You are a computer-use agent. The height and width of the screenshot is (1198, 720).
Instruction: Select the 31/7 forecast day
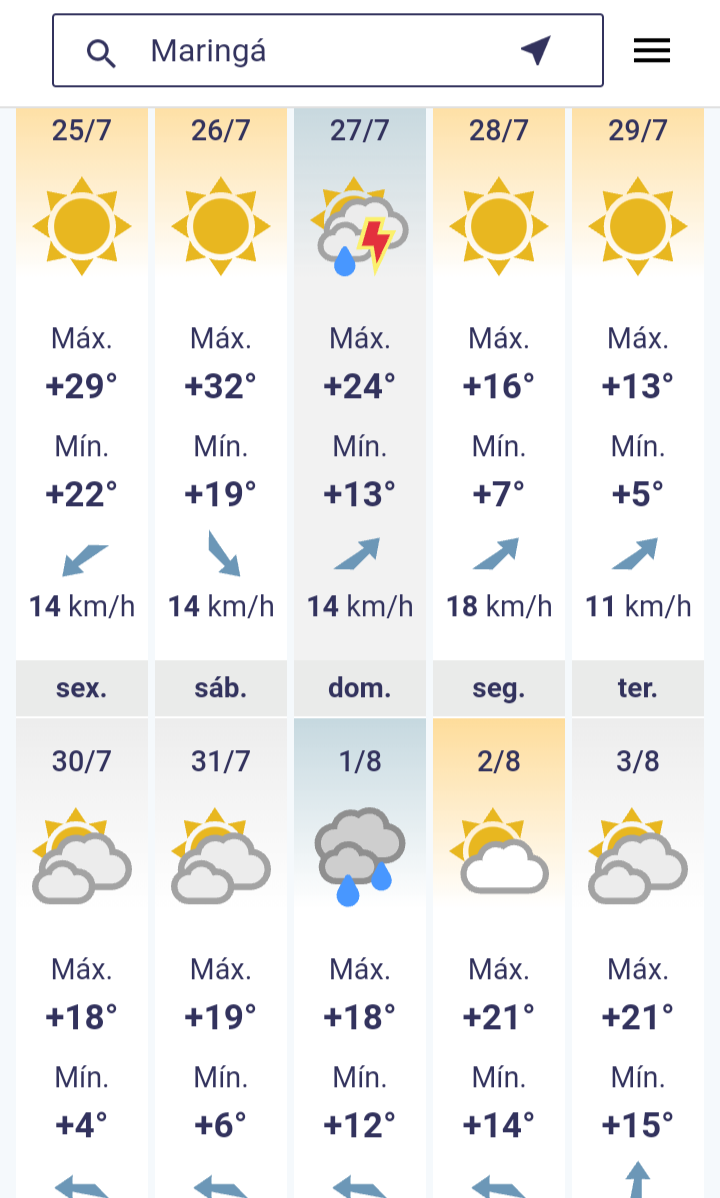(221, 957)
